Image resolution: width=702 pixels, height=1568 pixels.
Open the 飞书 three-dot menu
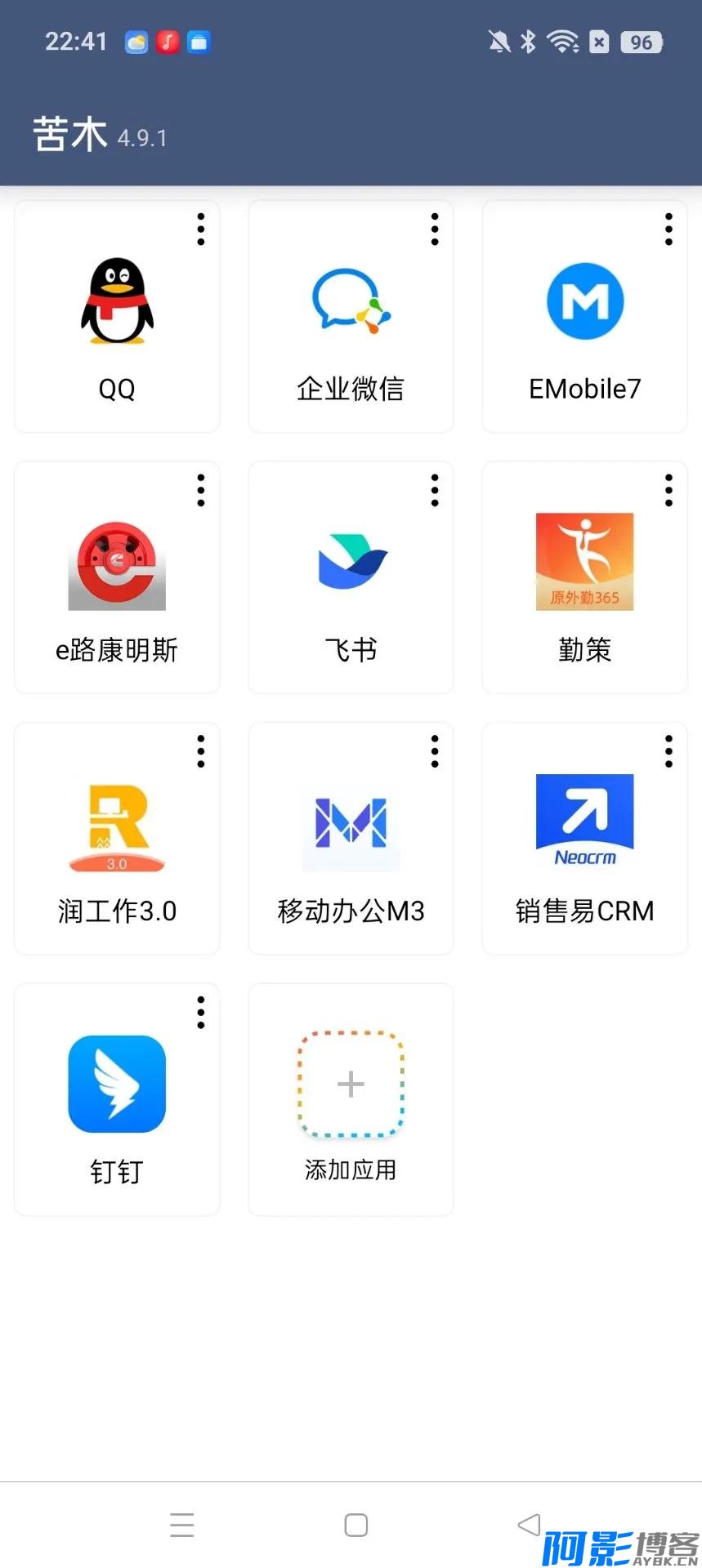(x=435, y=490)
